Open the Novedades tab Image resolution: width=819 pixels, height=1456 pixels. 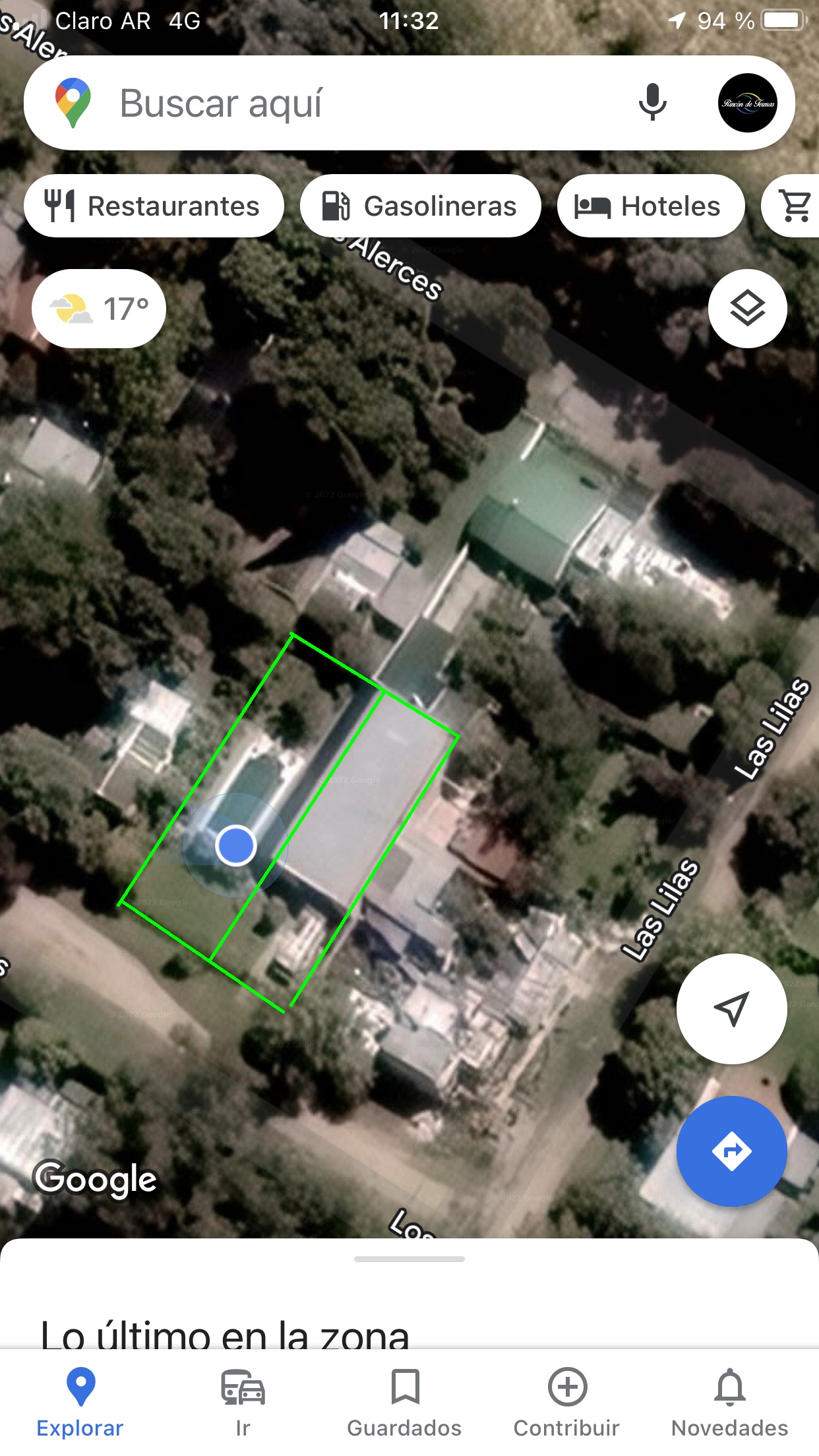[729, 1402]
